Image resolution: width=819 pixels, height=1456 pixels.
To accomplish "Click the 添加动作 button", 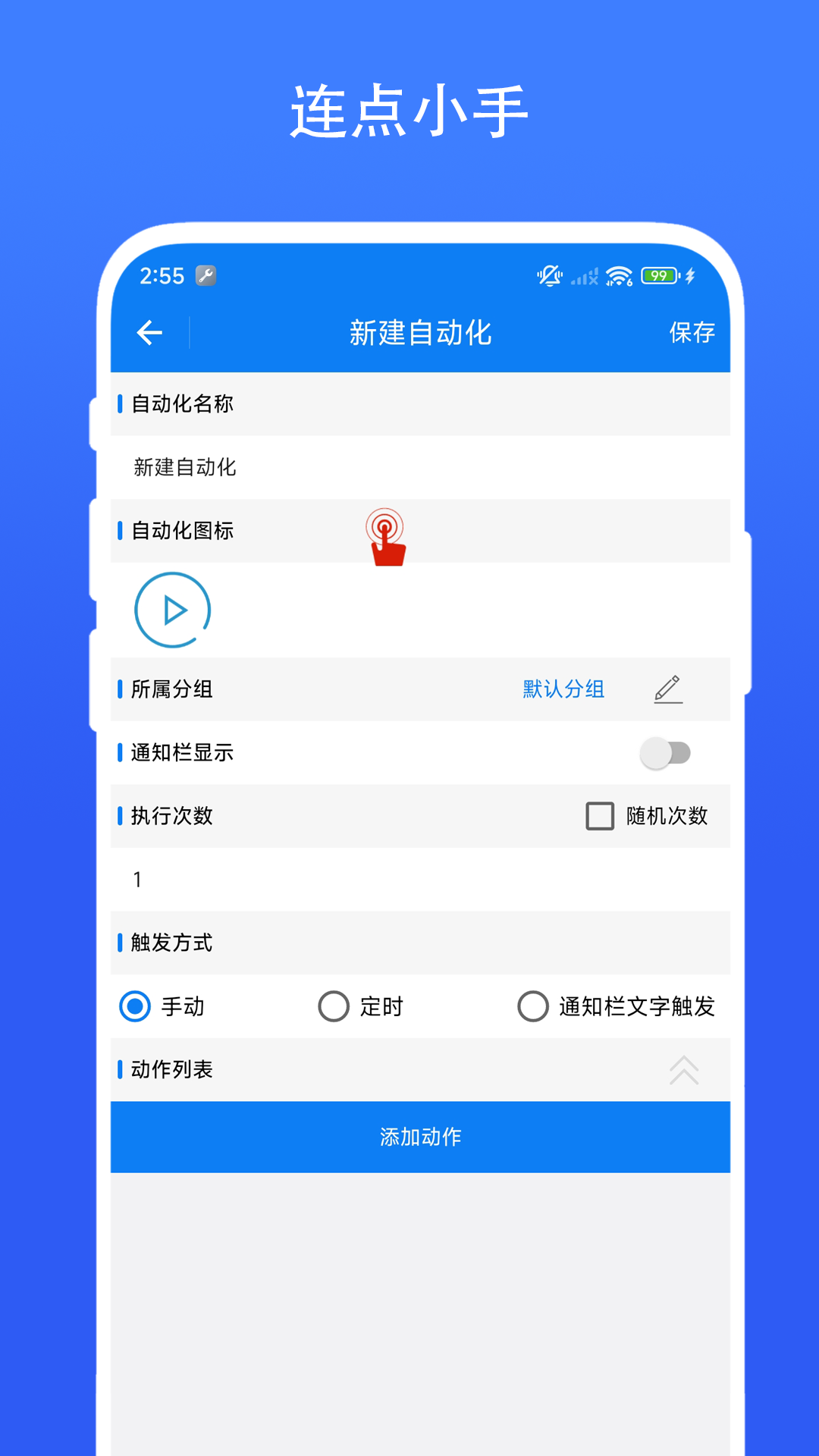I will click(x=422, y=1137).
